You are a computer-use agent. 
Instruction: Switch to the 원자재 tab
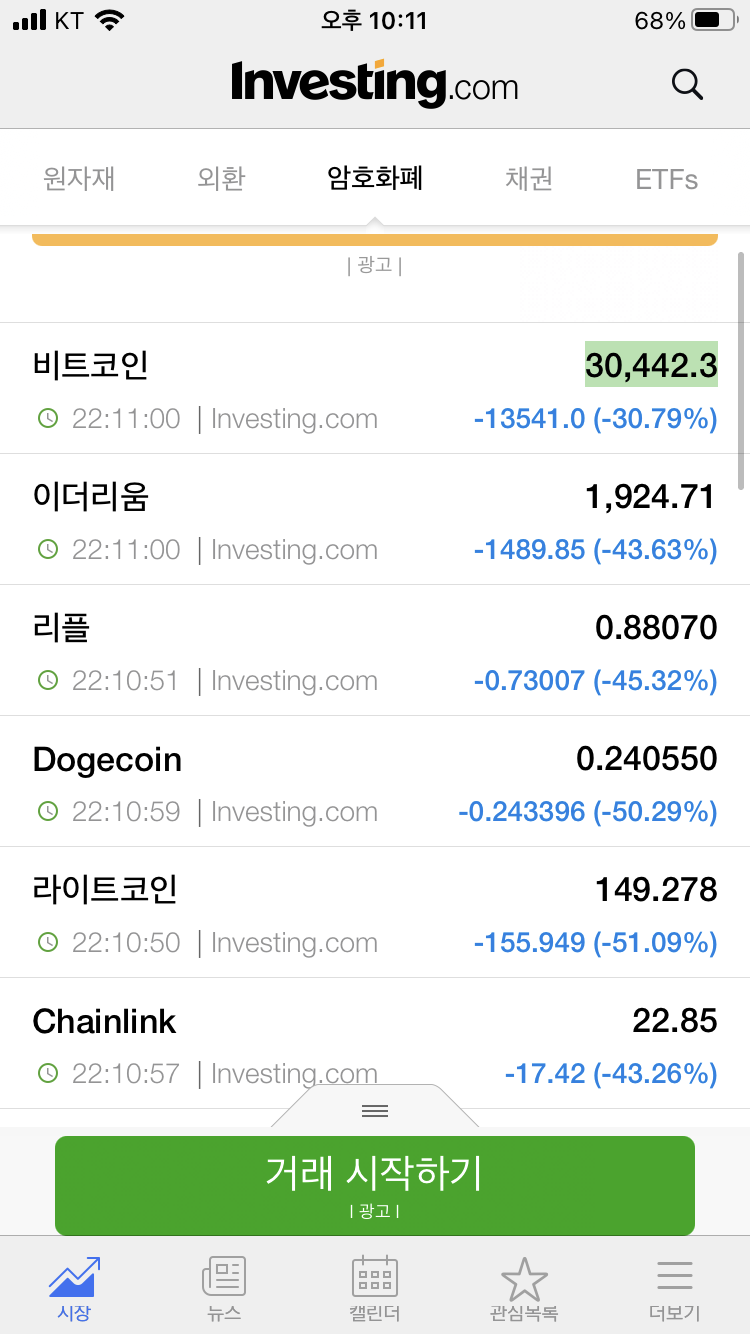point(79,179)
